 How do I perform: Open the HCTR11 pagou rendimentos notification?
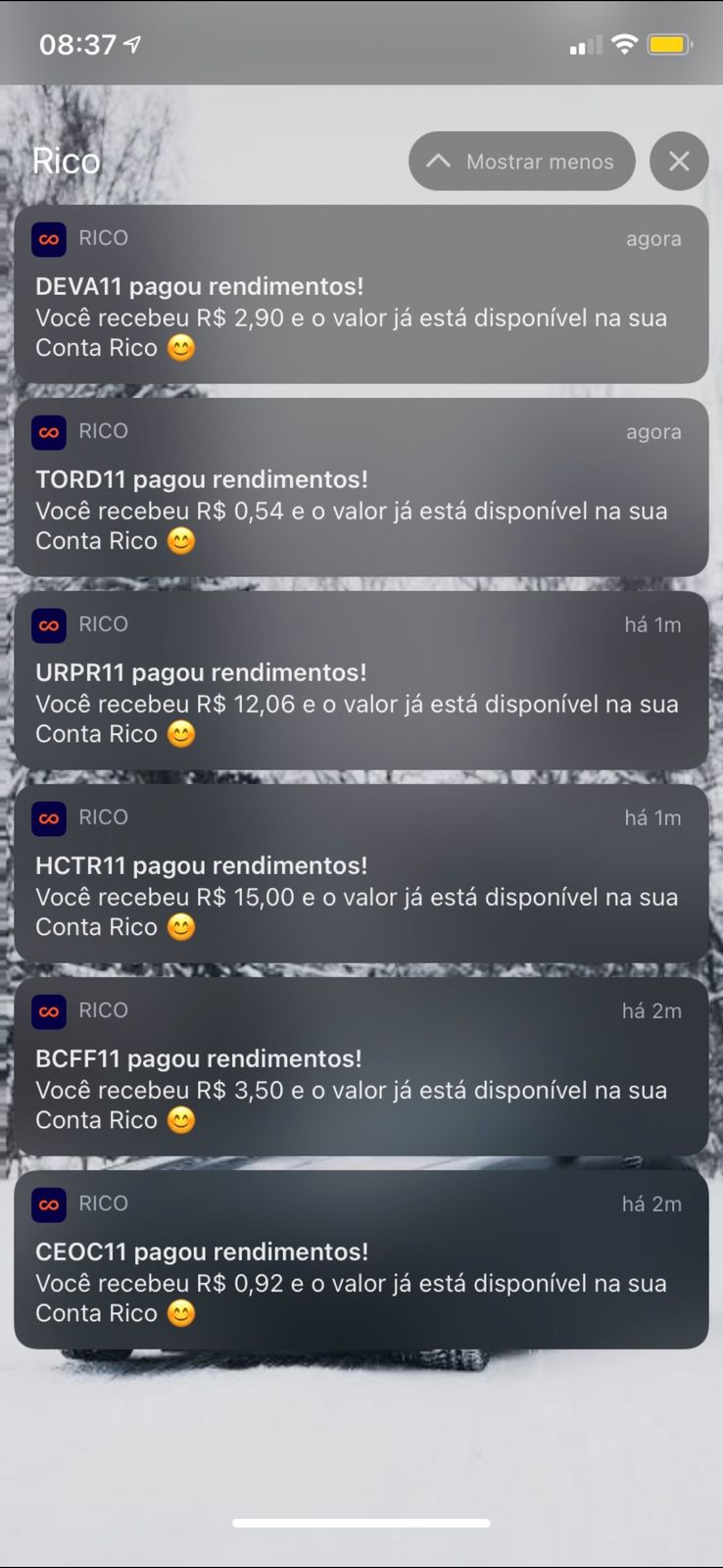[x=361, y=873]
